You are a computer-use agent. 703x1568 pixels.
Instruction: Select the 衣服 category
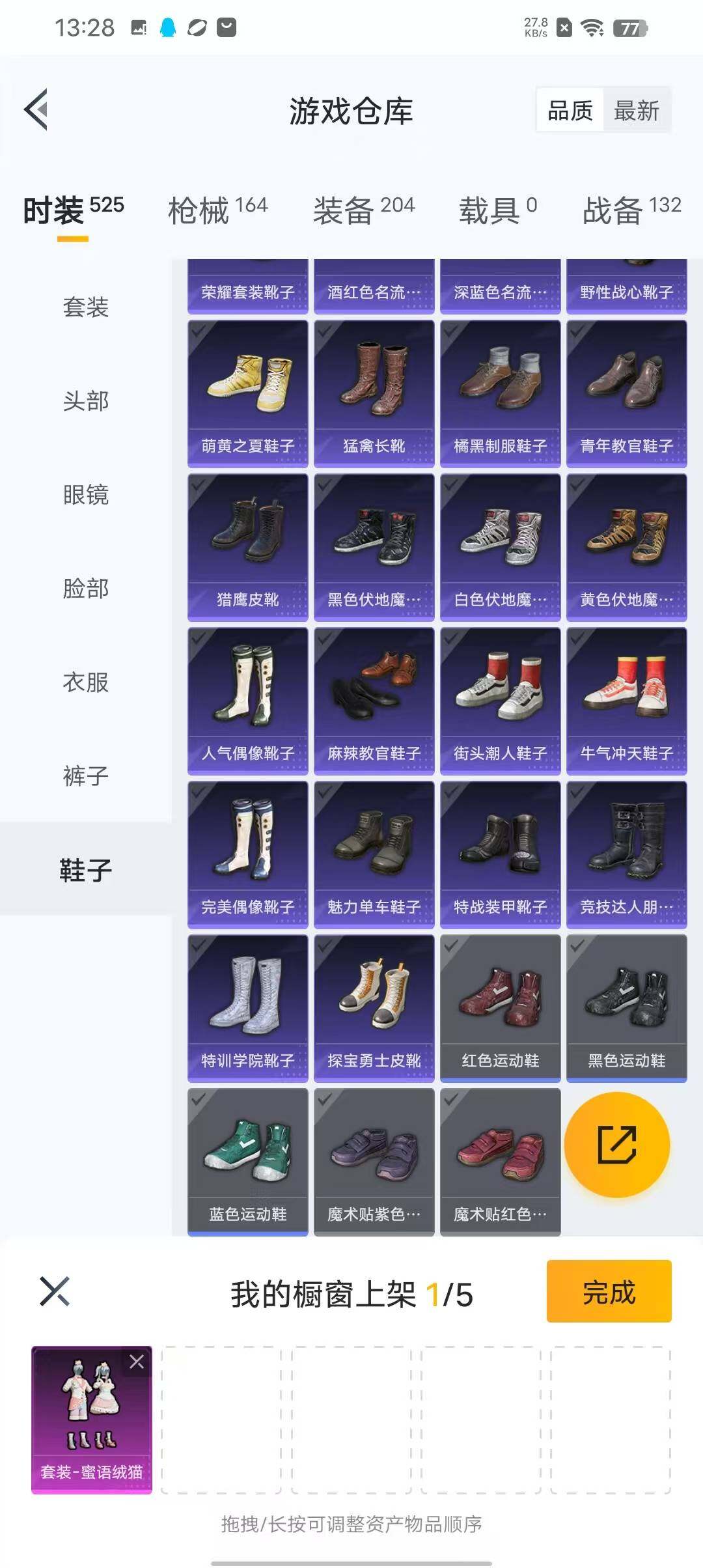tap(85, 682)
